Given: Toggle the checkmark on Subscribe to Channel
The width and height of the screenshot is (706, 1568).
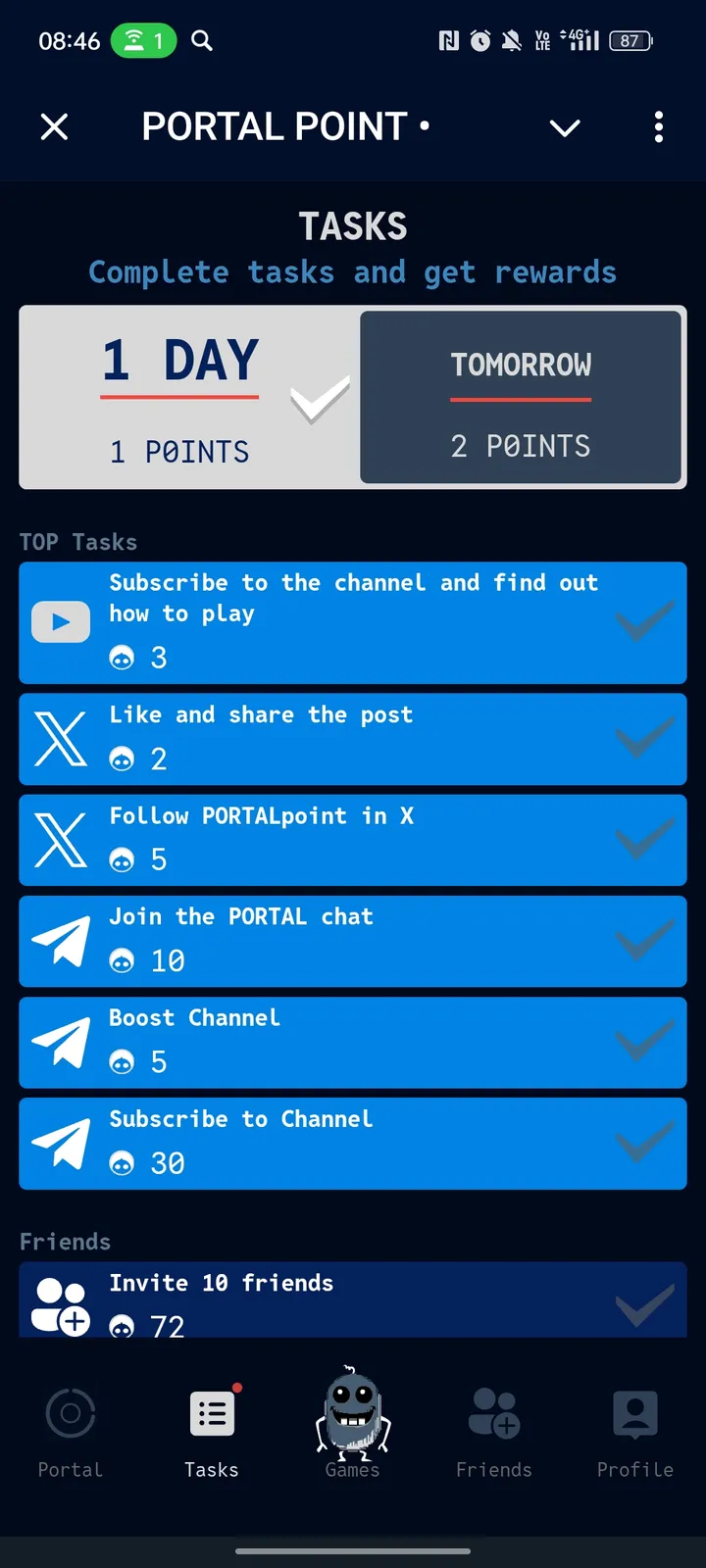Looking at the screenshot, I should [645, 1143].
